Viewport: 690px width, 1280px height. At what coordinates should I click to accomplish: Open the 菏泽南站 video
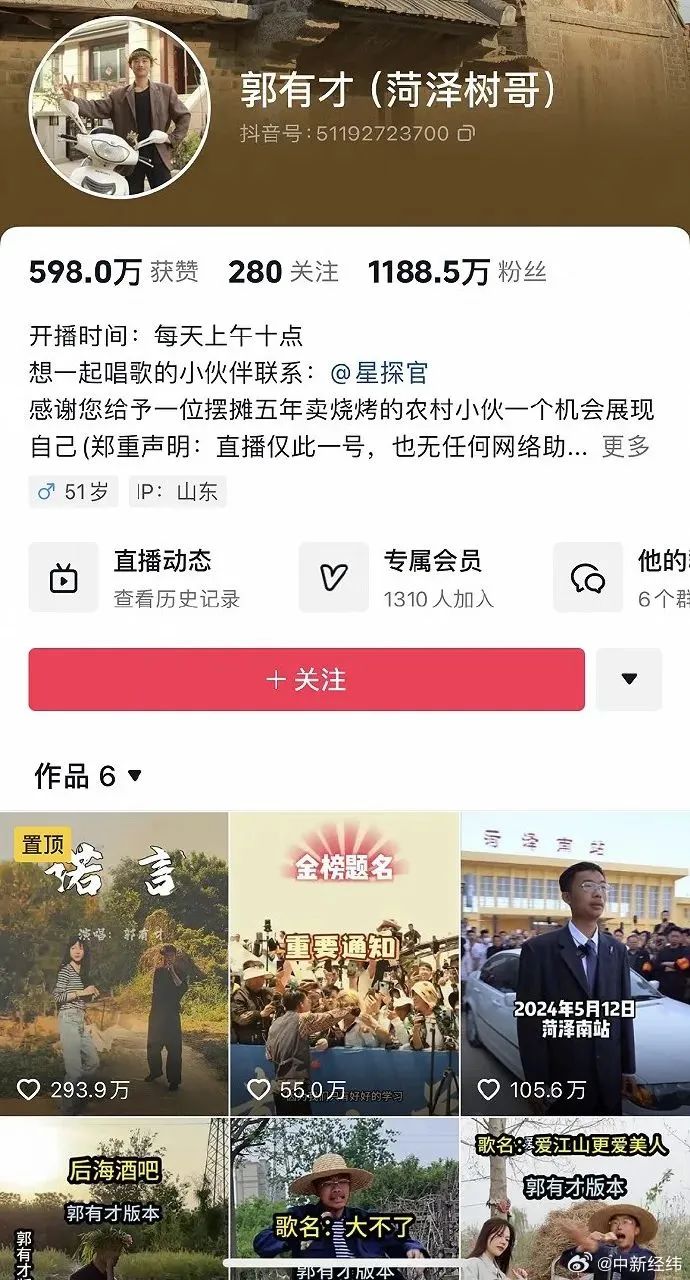(575, 963)
